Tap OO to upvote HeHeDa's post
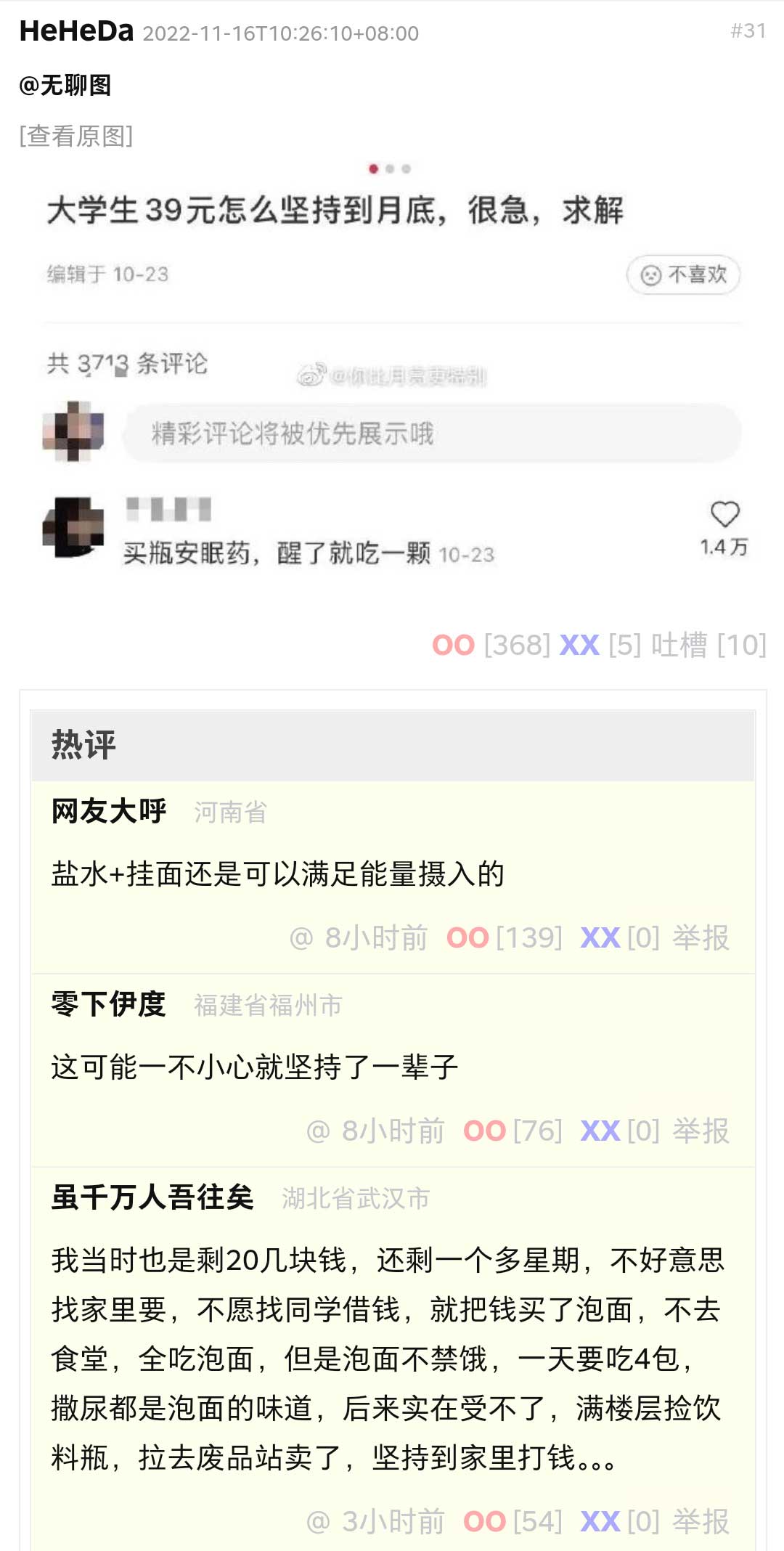 [454, 645]
